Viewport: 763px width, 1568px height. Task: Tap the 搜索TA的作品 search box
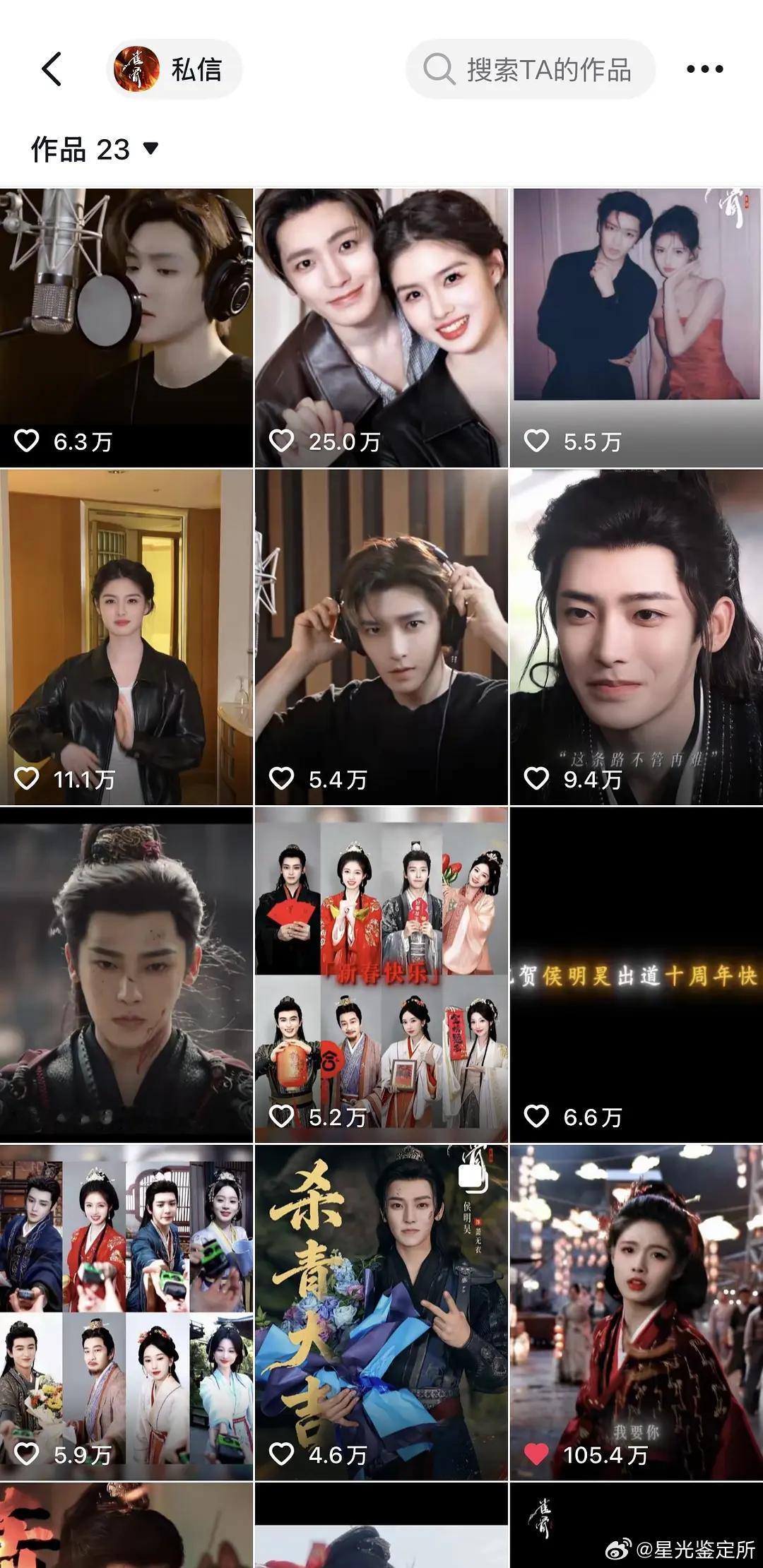pos(531,69)
